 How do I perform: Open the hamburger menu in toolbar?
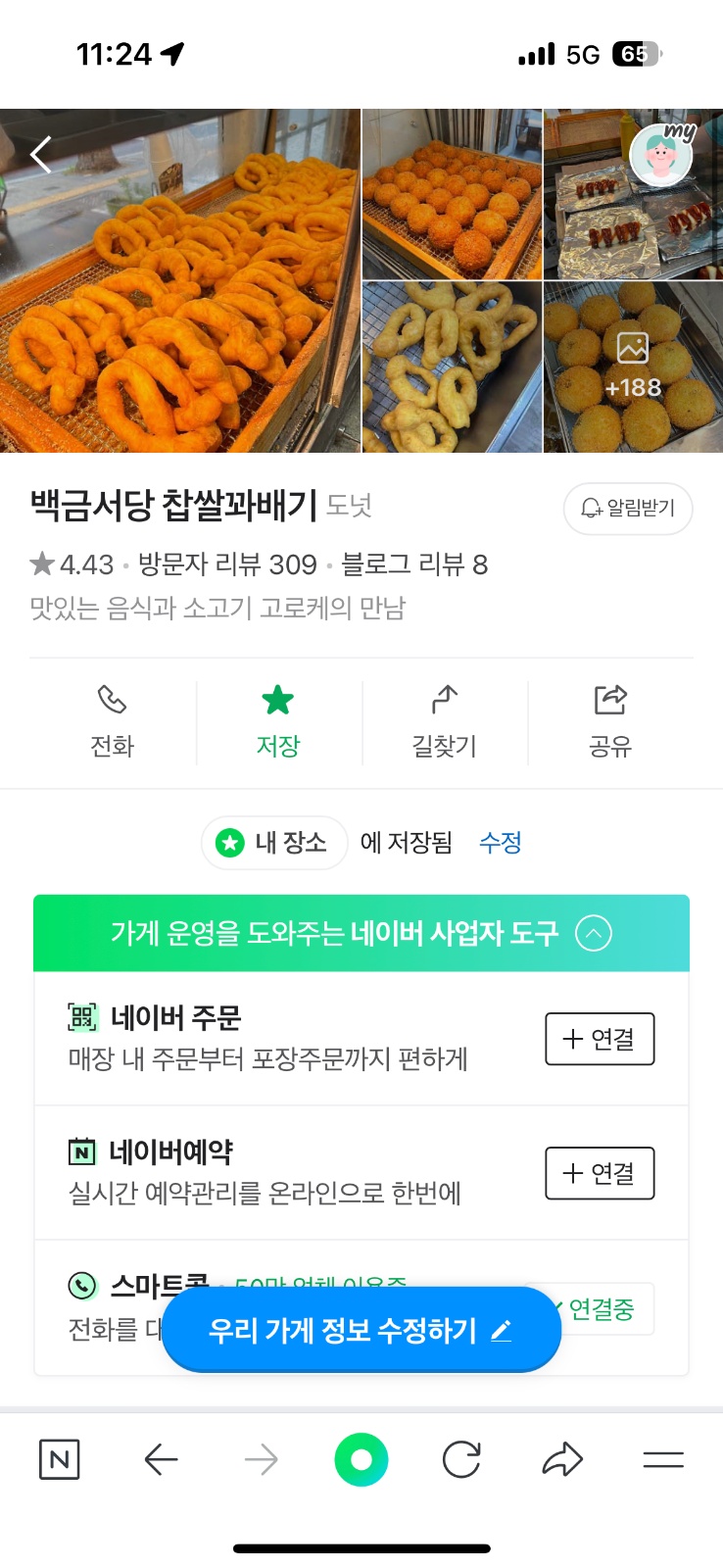663,1460
